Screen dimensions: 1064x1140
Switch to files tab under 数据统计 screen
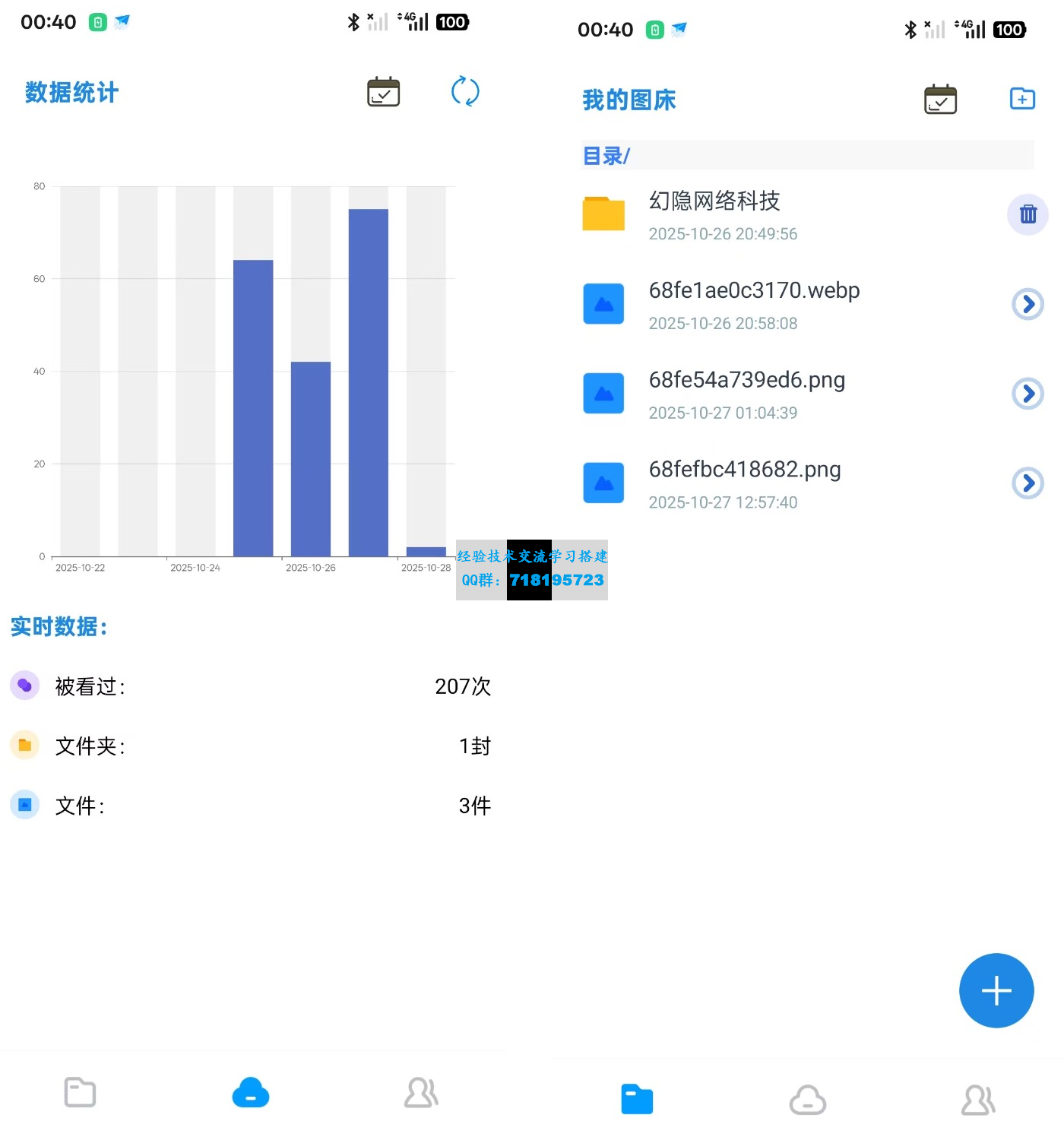click(x=80, y=1092)
